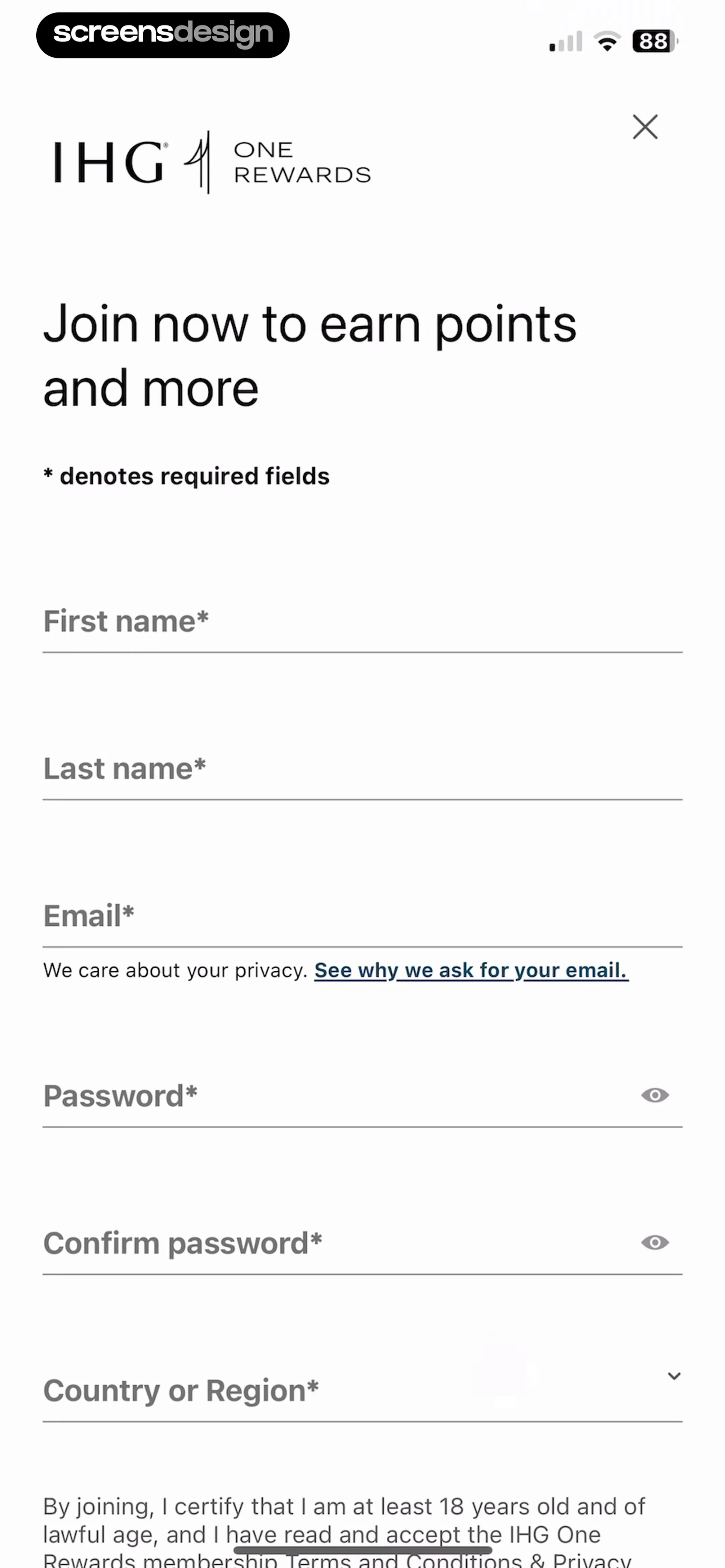Show password using the Password eye icon
The height and width of the screenshot is (1568, 725).
[x=655, y=1096]
